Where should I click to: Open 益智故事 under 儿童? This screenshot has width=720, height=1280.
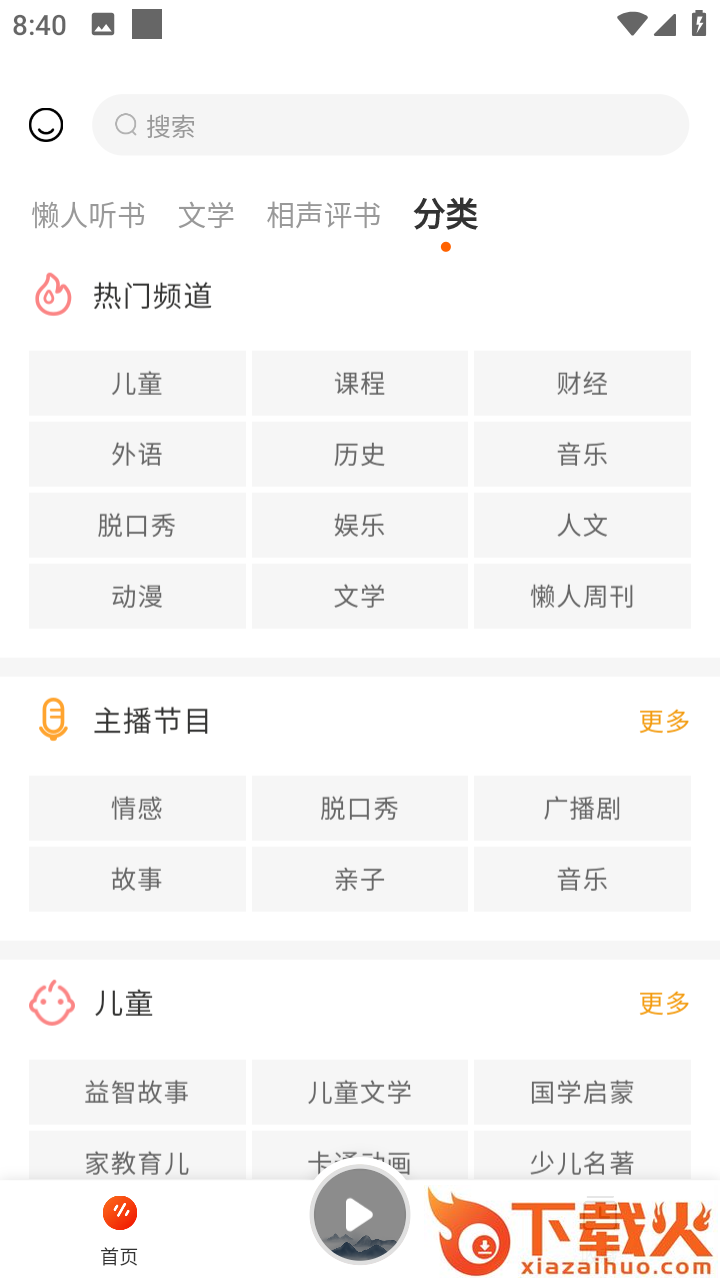tap(137, 1092)
